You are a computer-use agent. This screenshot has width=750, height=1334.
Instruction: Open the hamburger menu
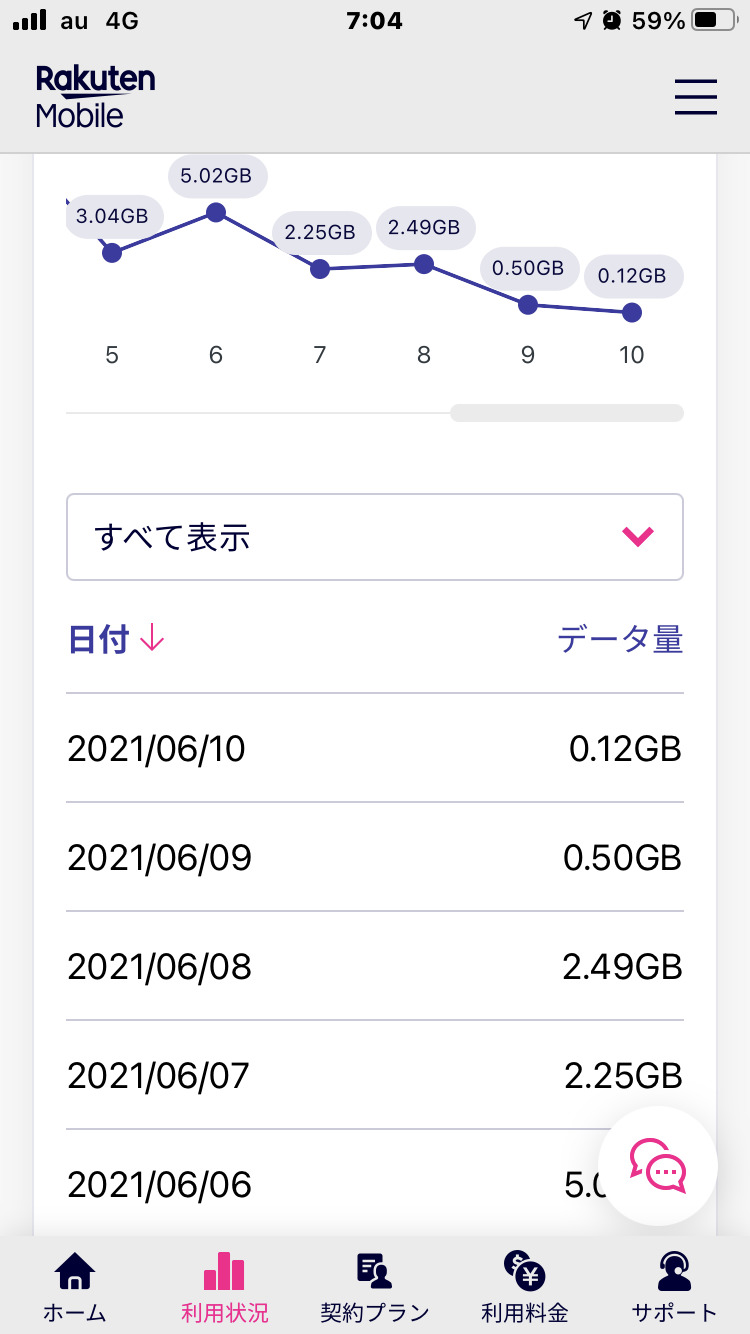[695, 97]
